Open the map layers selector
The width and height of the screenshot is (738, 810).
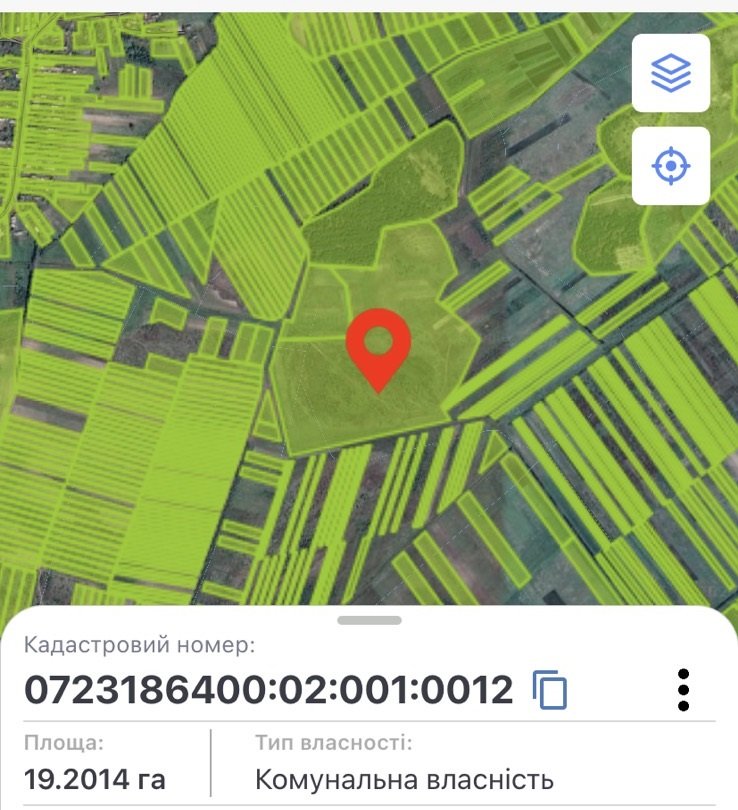coord(671,73)
